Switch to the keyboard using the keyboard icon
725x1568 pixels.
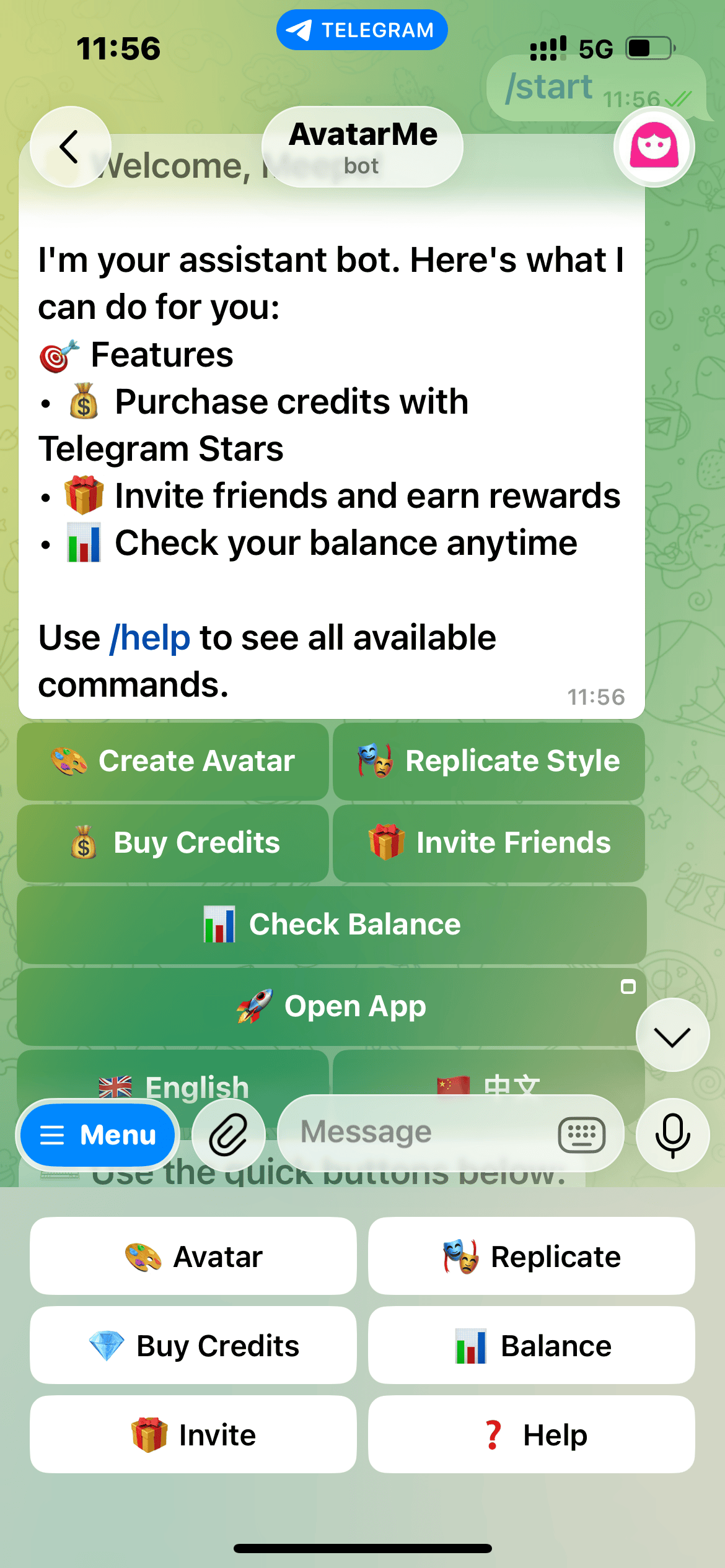pyautogui.click(x=581, y=1135)
